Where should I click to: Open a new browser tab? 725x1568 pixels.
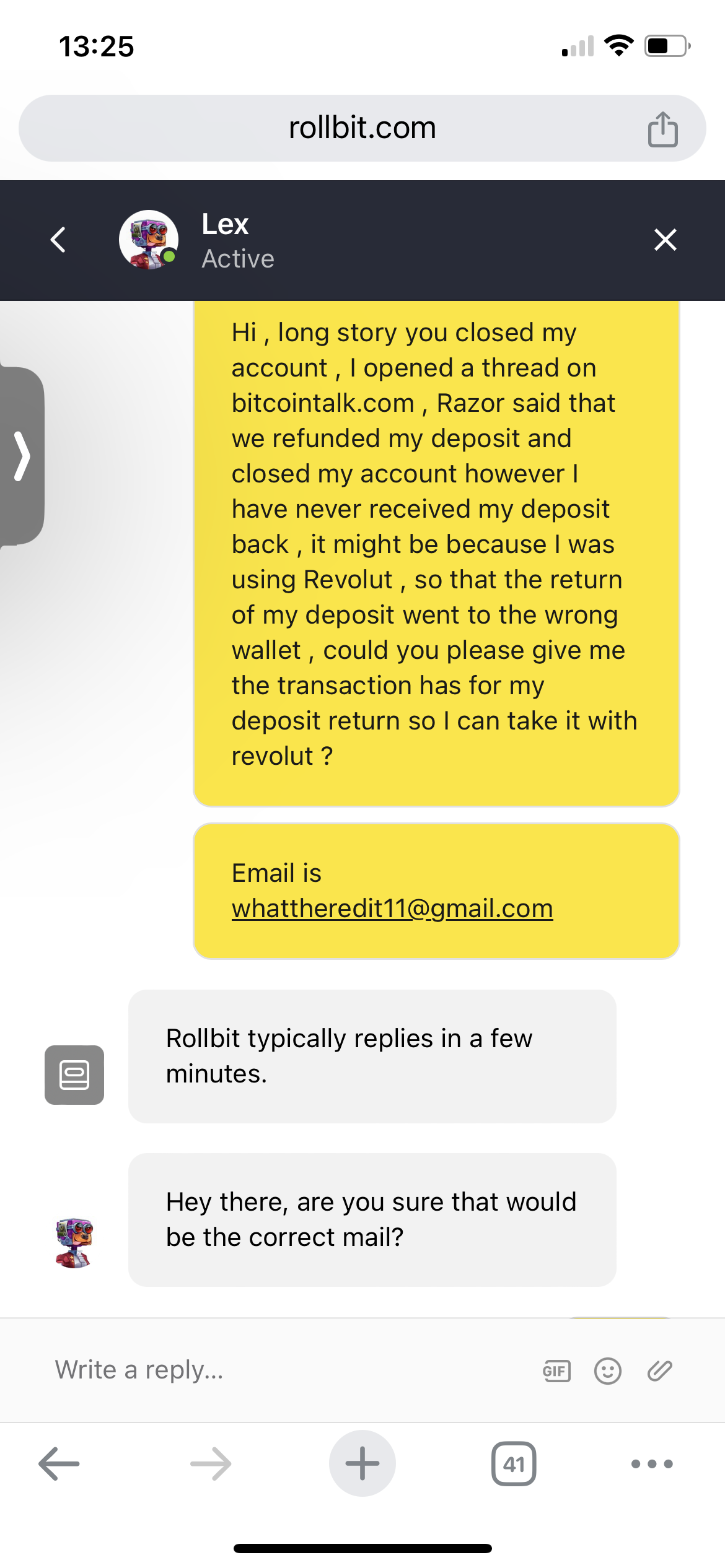click(362, 1463)
